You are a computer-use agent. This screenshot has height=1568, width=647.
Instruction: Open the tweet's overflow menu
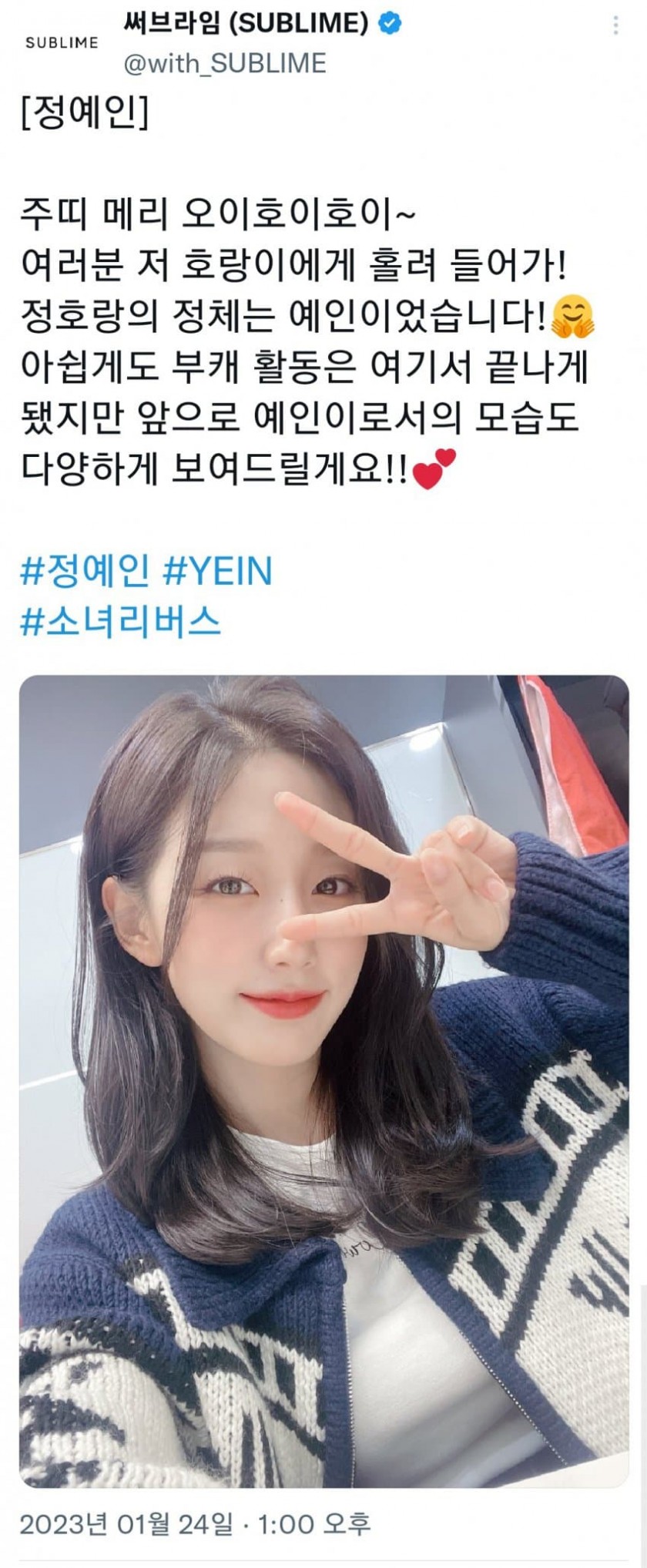pyautogui.click(x=615, y=26)
